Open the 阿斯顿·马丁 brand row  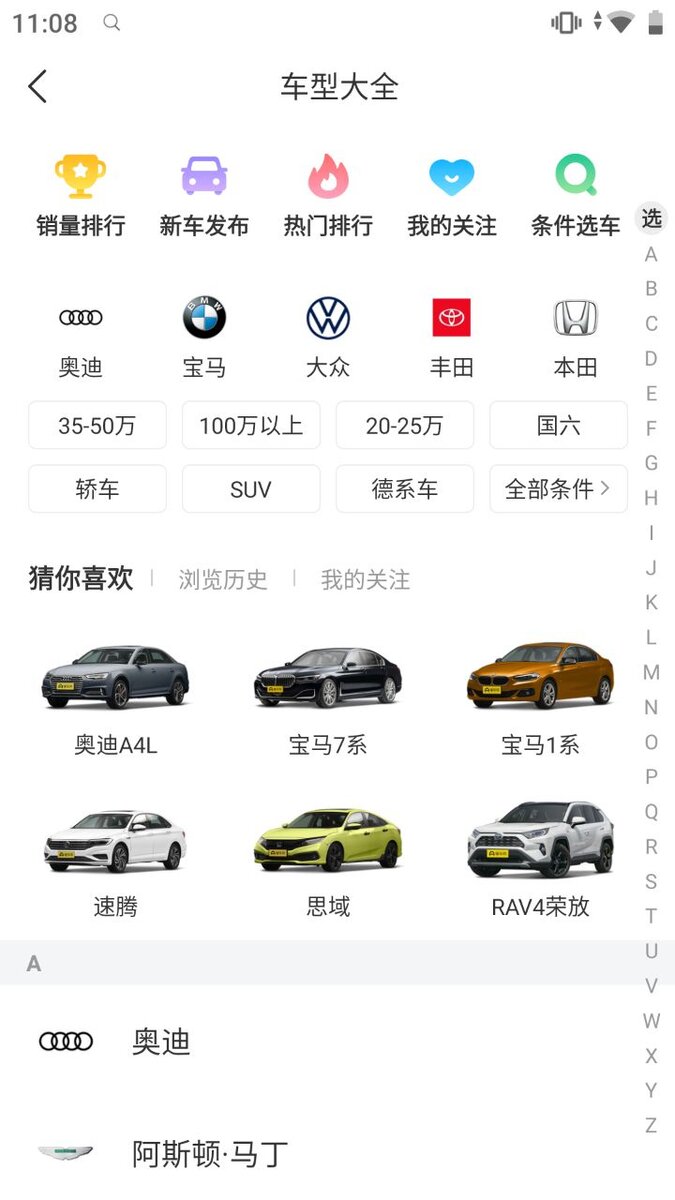(210, 1154)
